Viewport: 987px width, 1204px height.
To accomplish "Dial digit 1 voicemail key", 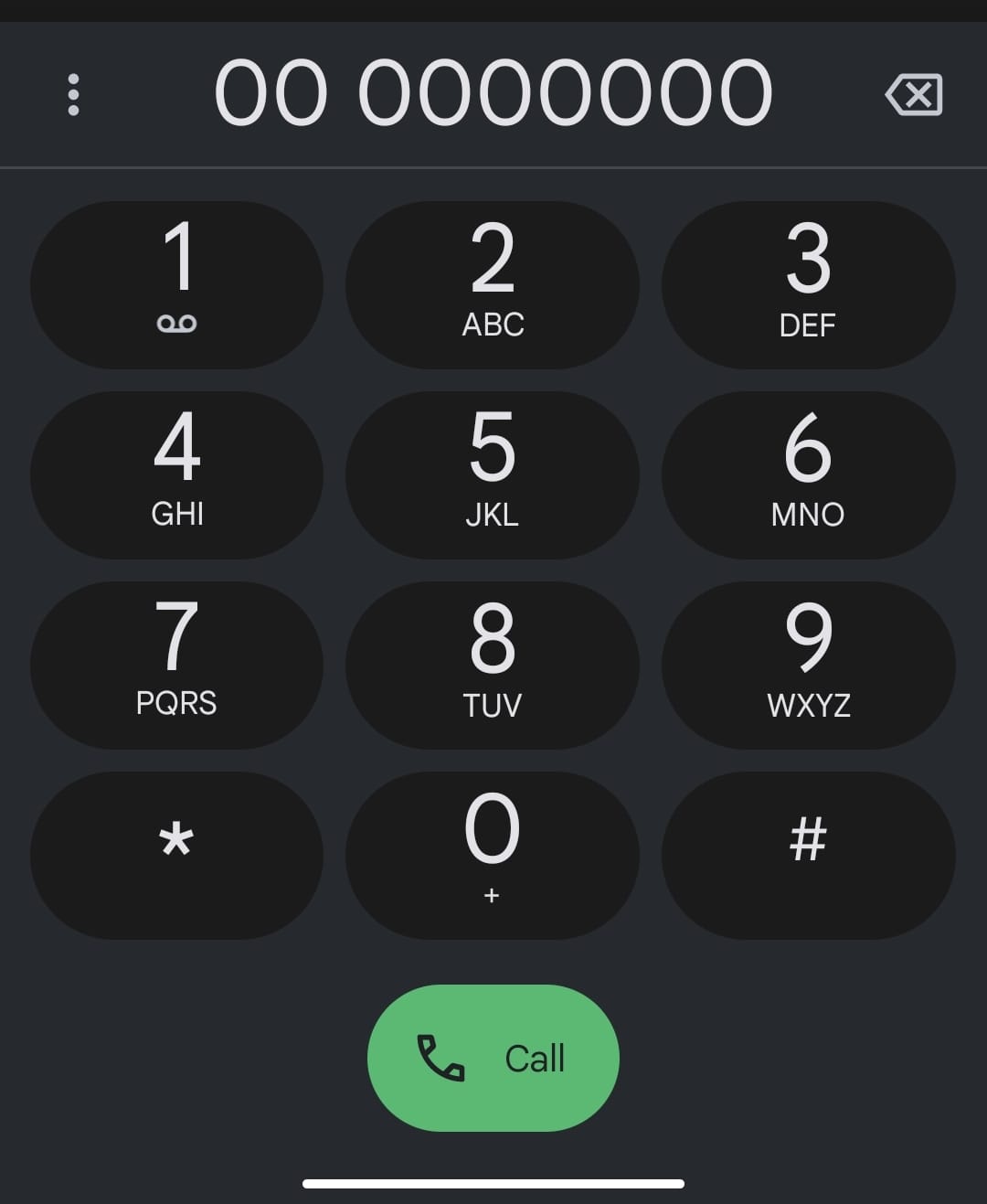I will pyautogui.click(x=176, y=285).
